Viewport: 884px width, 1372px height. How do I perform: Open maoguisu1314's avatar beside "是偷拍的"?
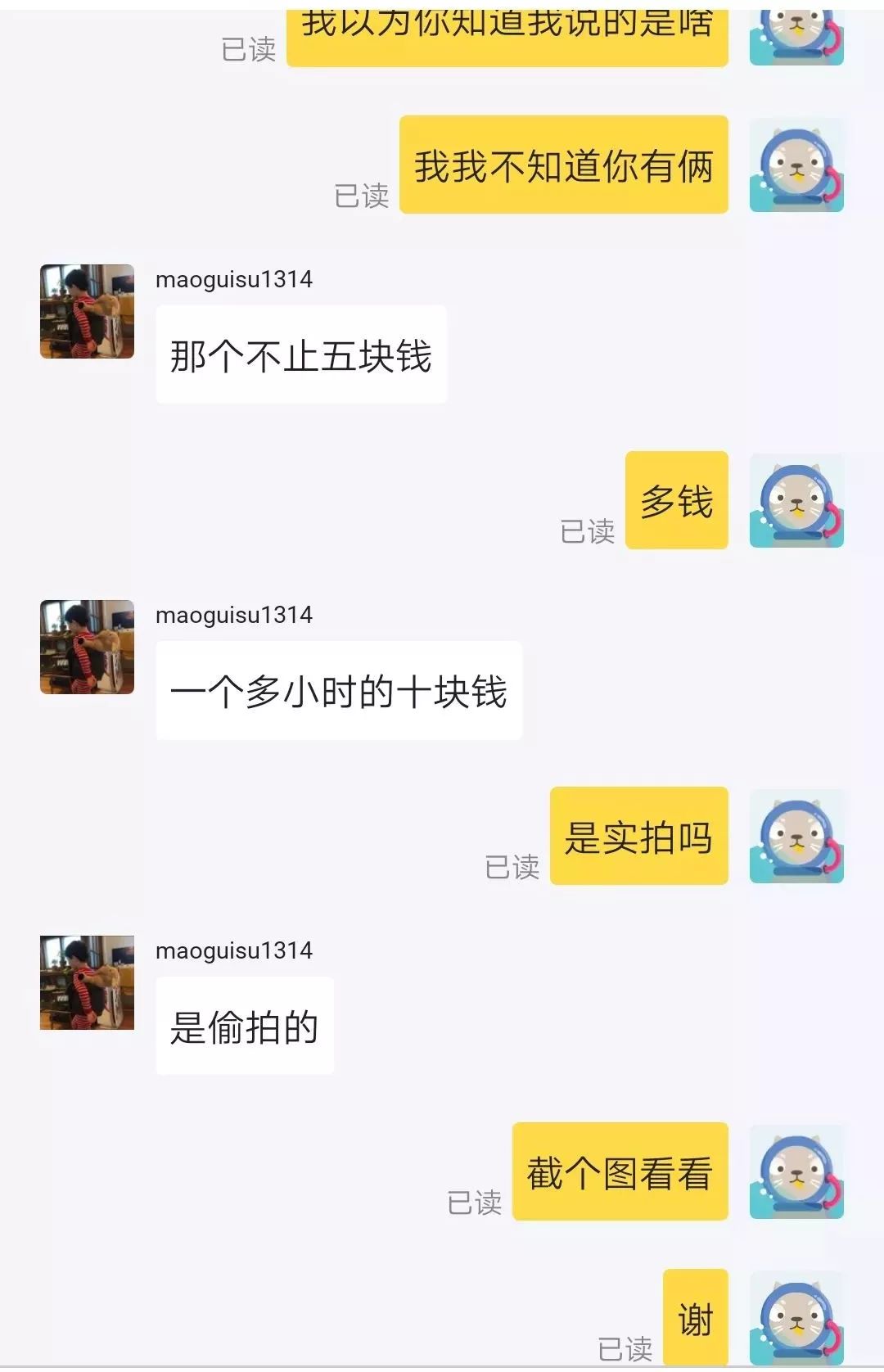coord(88,982)
